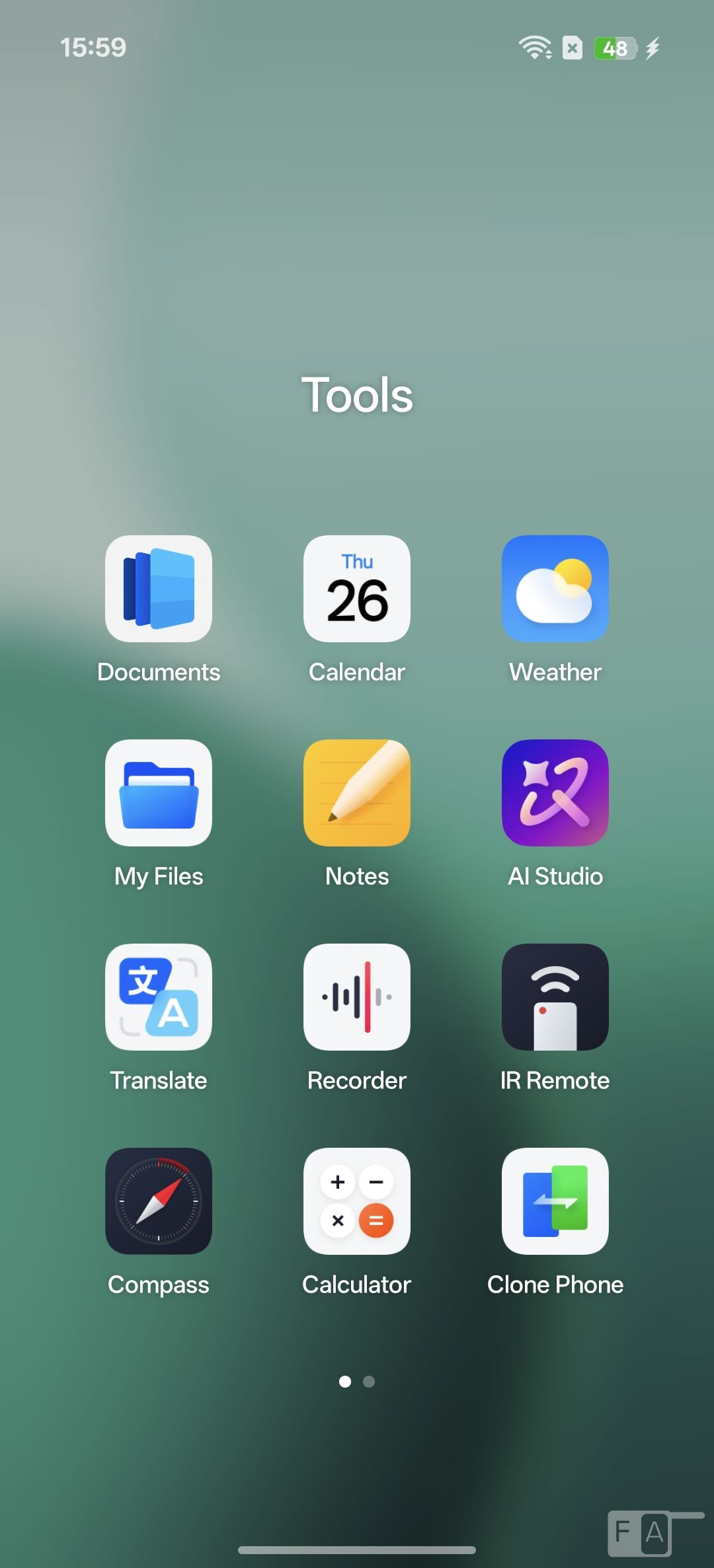Launch IR Remote
Viewport: 714px width, 1568px height.
click(x=555, y=997)
